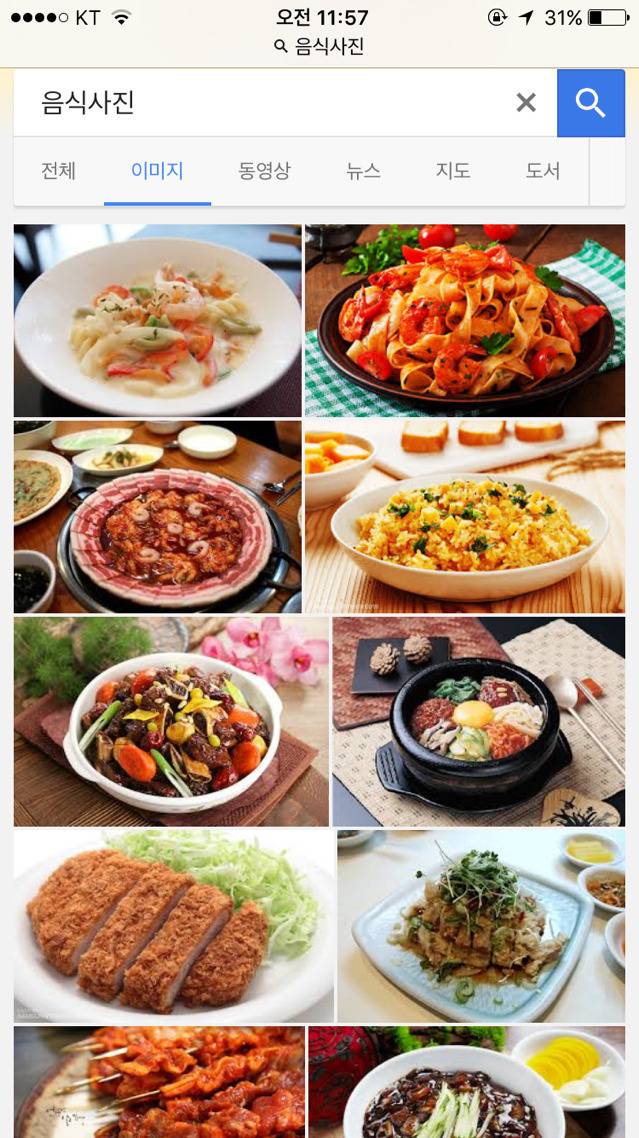Image resolution: width=639 pixels, height=1138 pixels.
Task: Open the spicy seafood hot plate image
Action: pyautogui.click(x=157, y=516)
